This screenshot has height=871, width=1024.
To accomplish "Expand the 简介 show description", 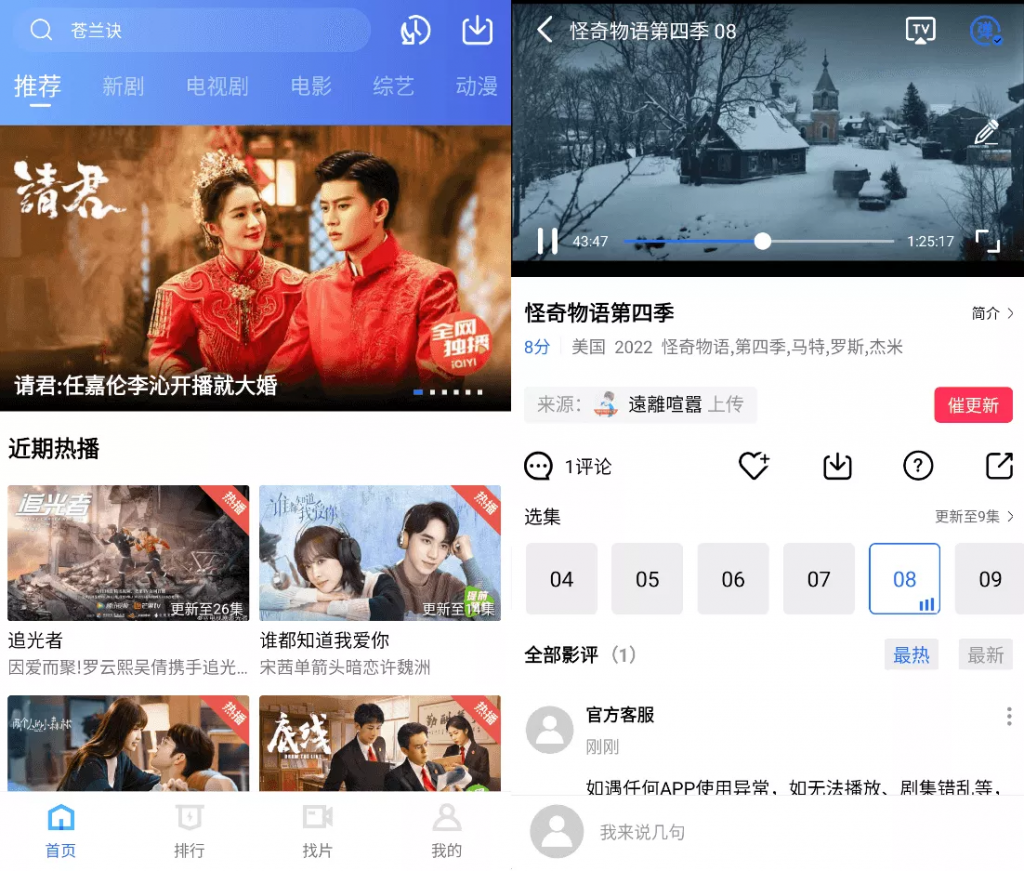I will tap(992, 314).
